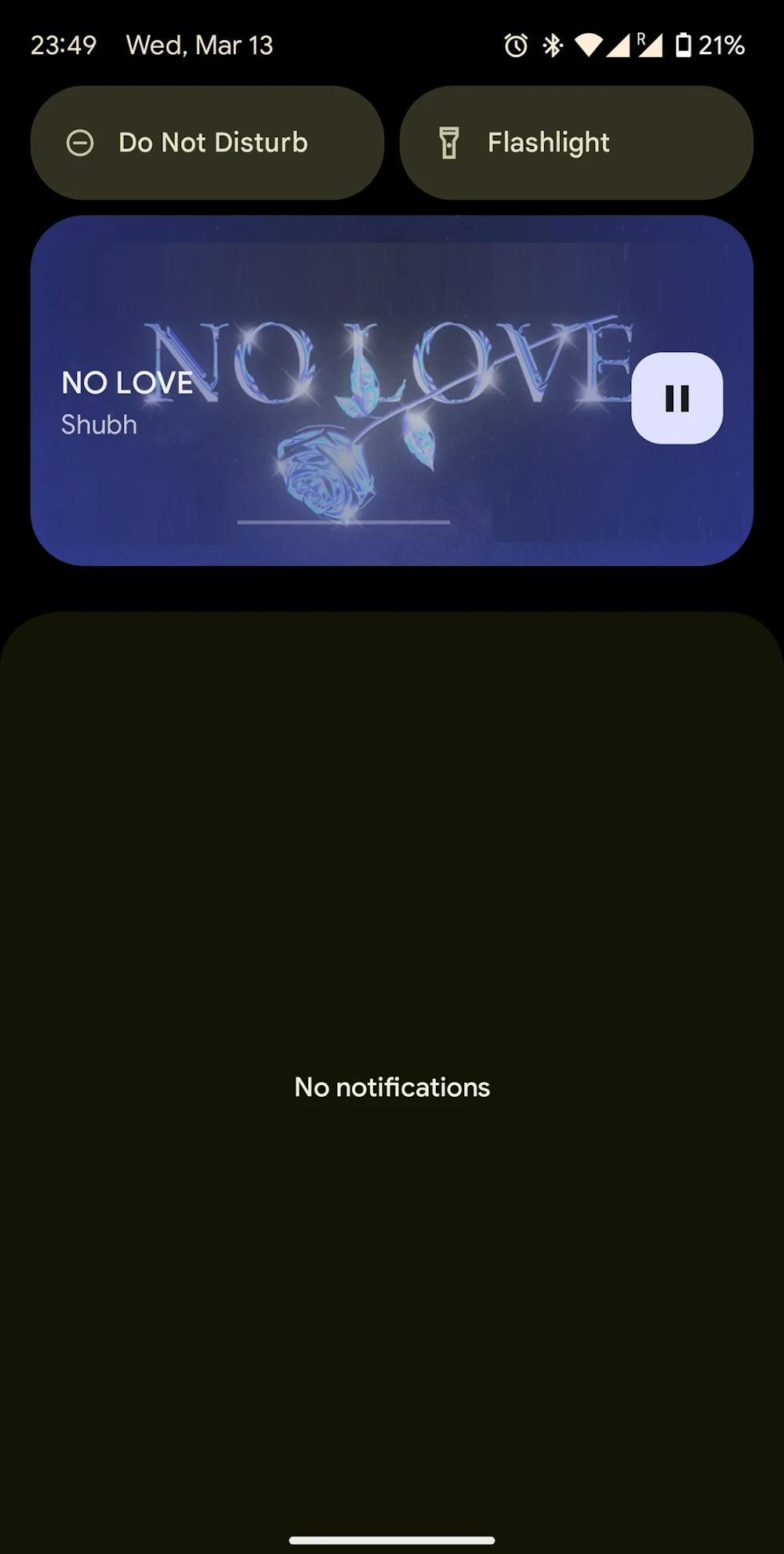
Task: Turn on Do Not Disturb
Action: click(x=207, y=143)
